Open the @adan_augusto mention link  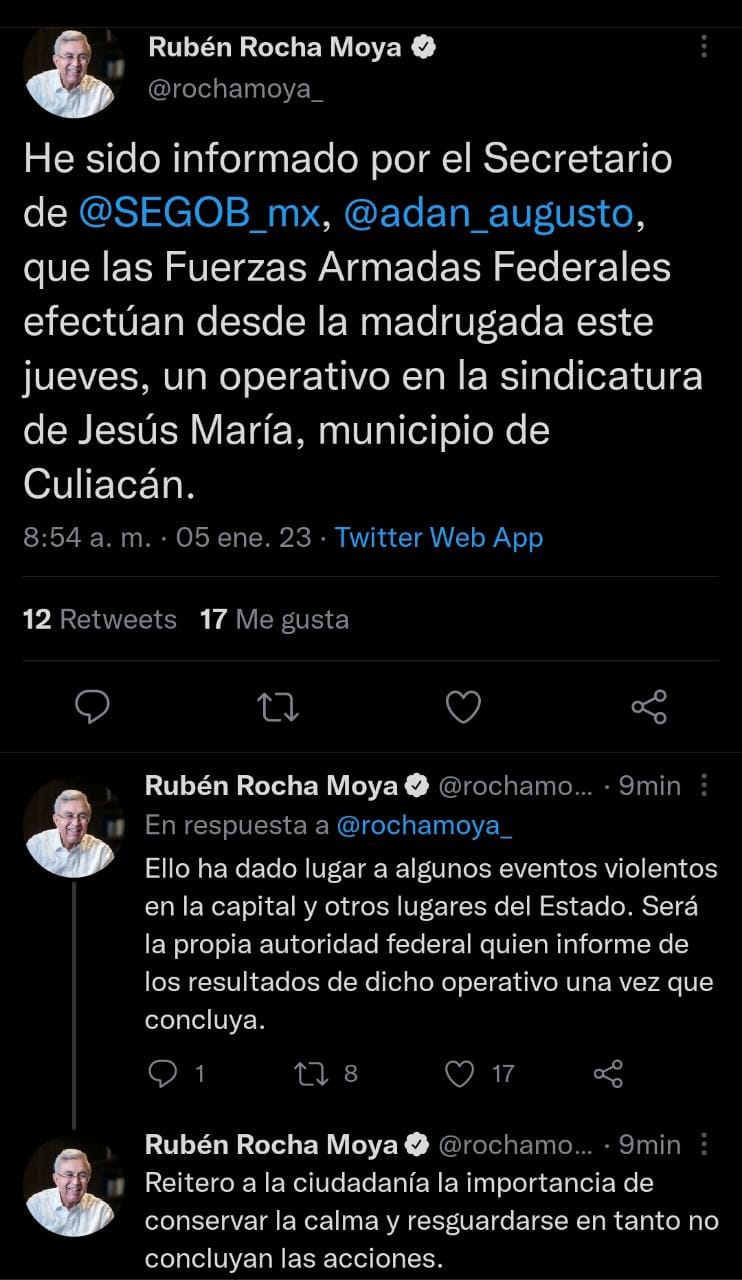point(490,213)
